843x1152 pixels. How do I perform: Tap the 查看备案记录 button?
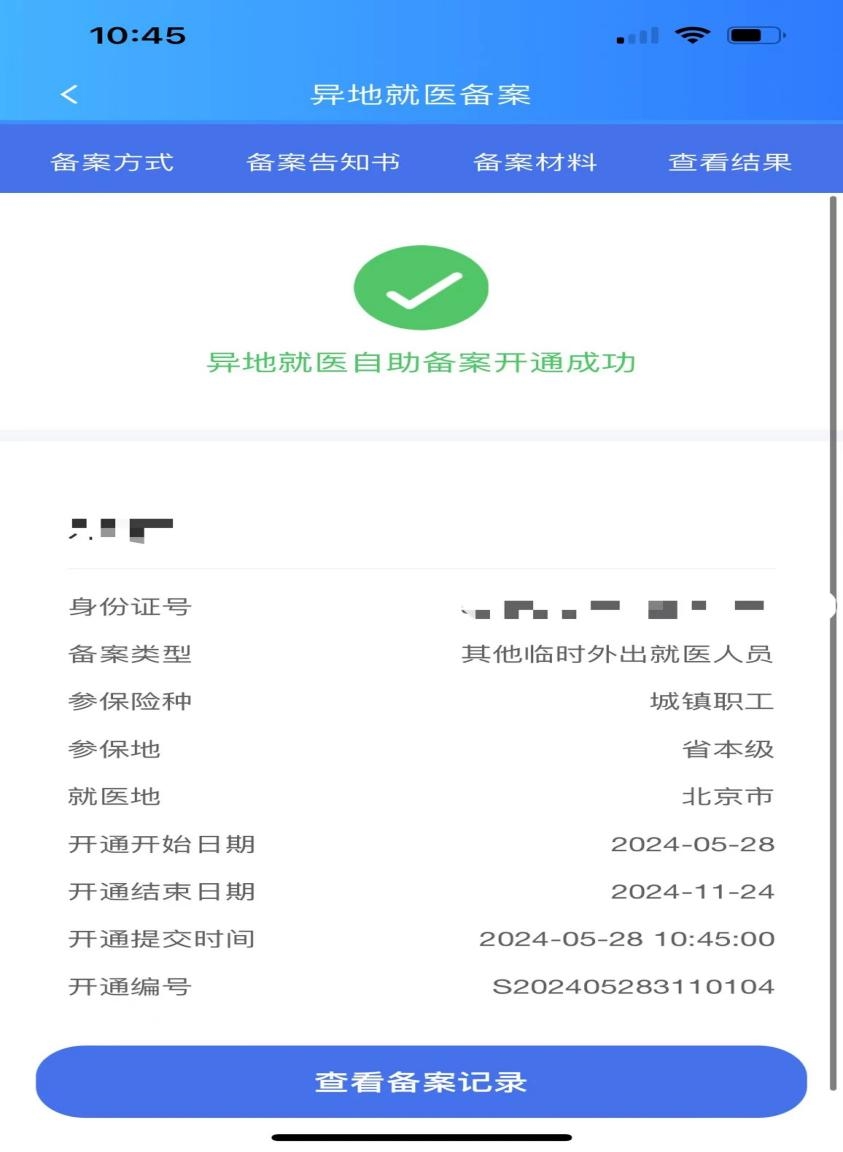(x=421, y=1082)
